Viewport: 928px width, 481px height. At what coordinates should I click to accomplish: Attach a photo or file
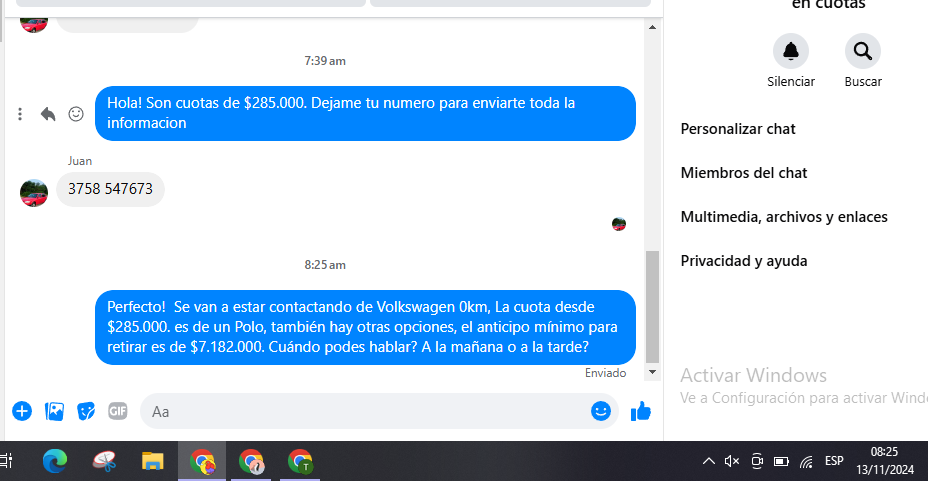click(54, 411)
